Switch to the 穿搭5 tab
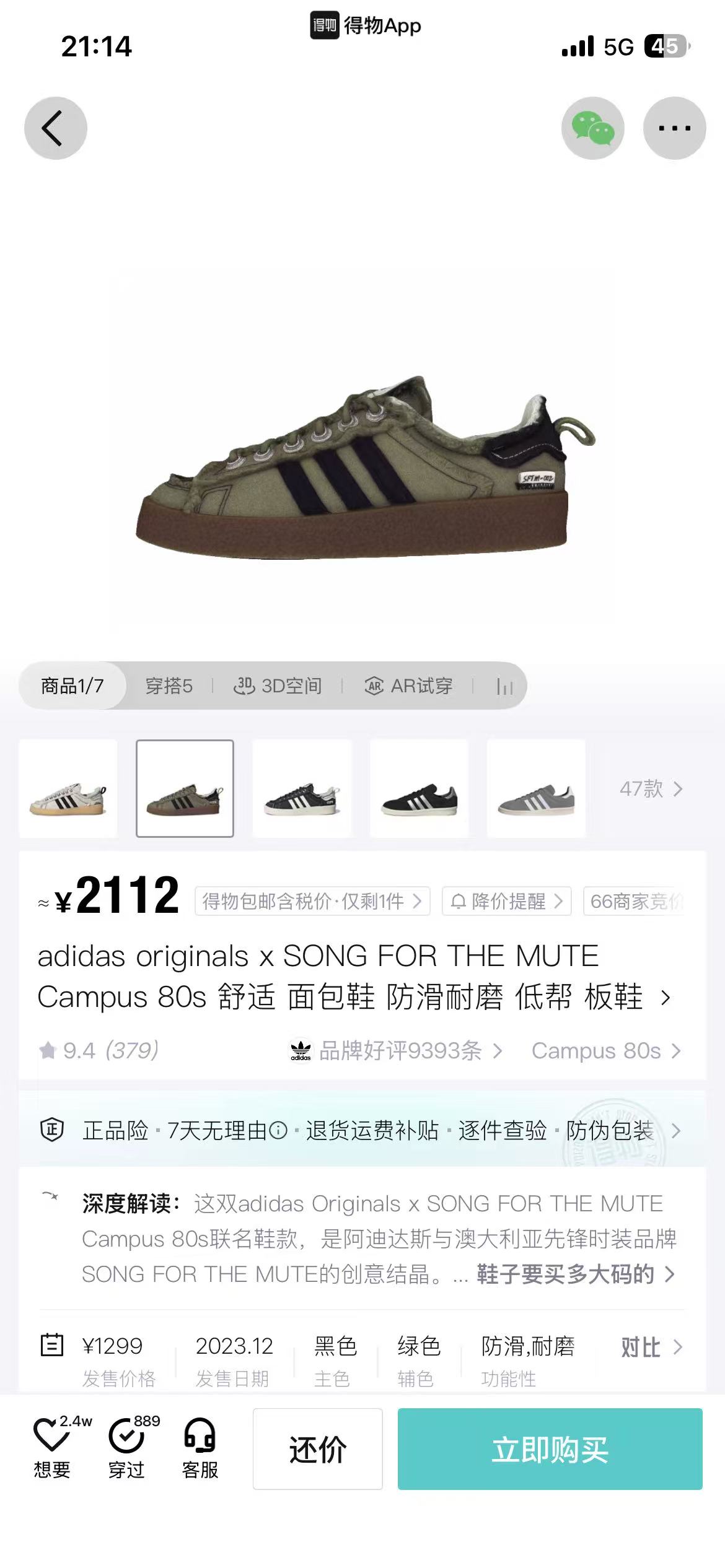 coord(169,686)
